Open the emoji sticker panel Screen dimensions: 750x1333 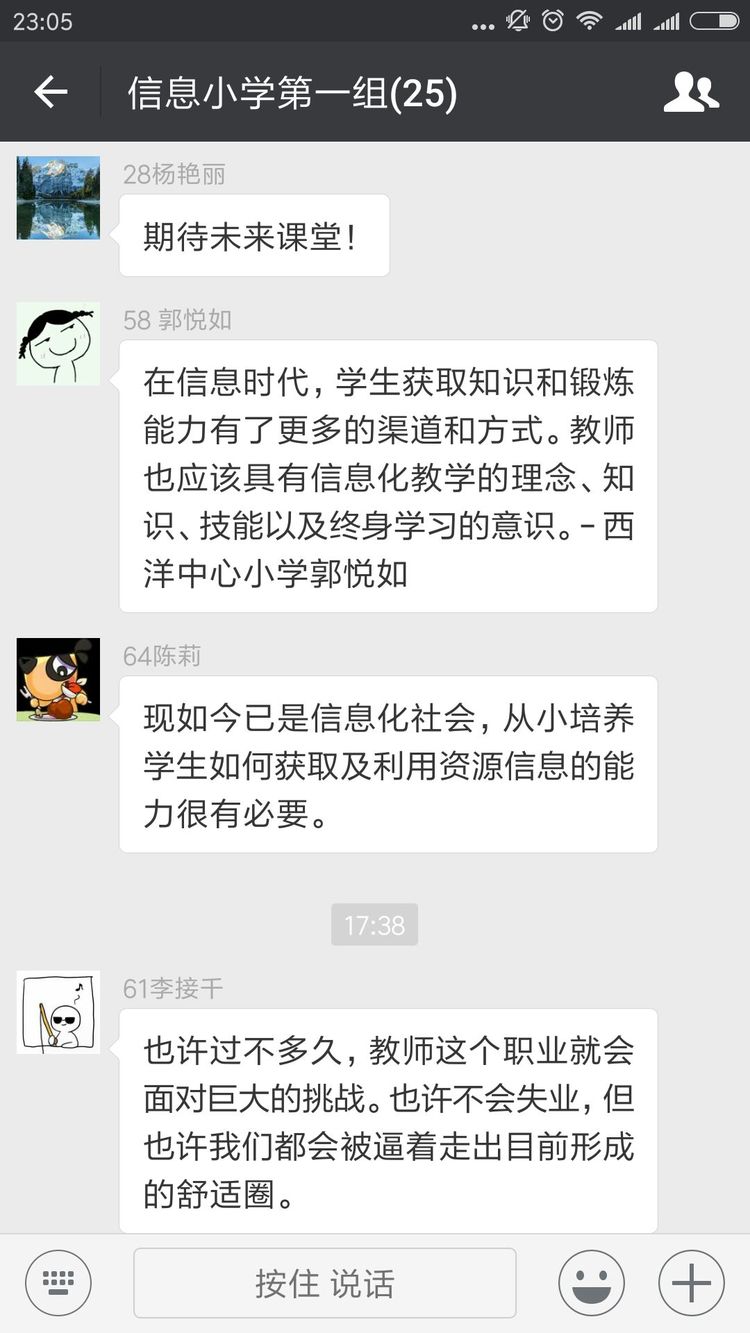point(591,1283)
